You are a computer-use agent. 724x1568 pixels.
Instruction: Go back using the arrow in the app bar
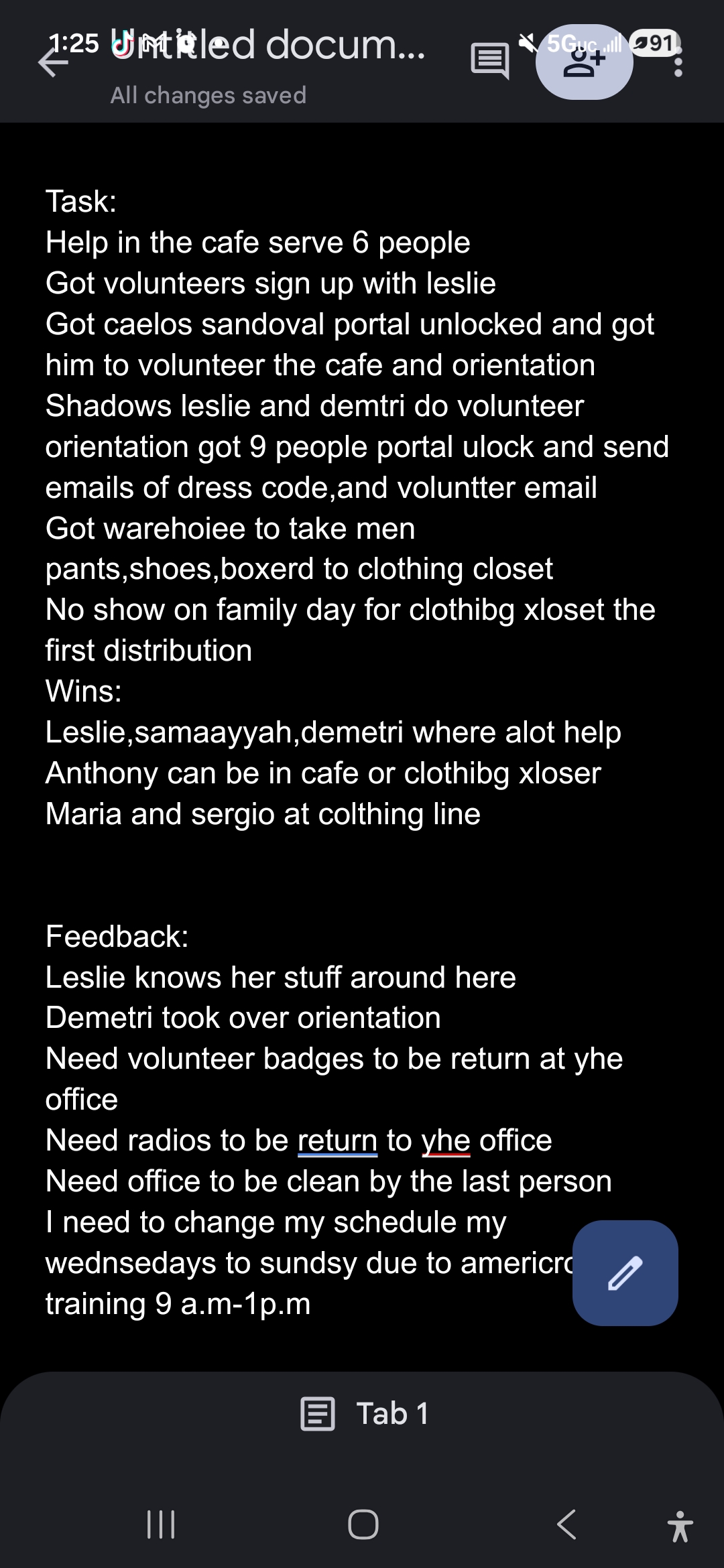pyautogui.click(x=54, y=63)
